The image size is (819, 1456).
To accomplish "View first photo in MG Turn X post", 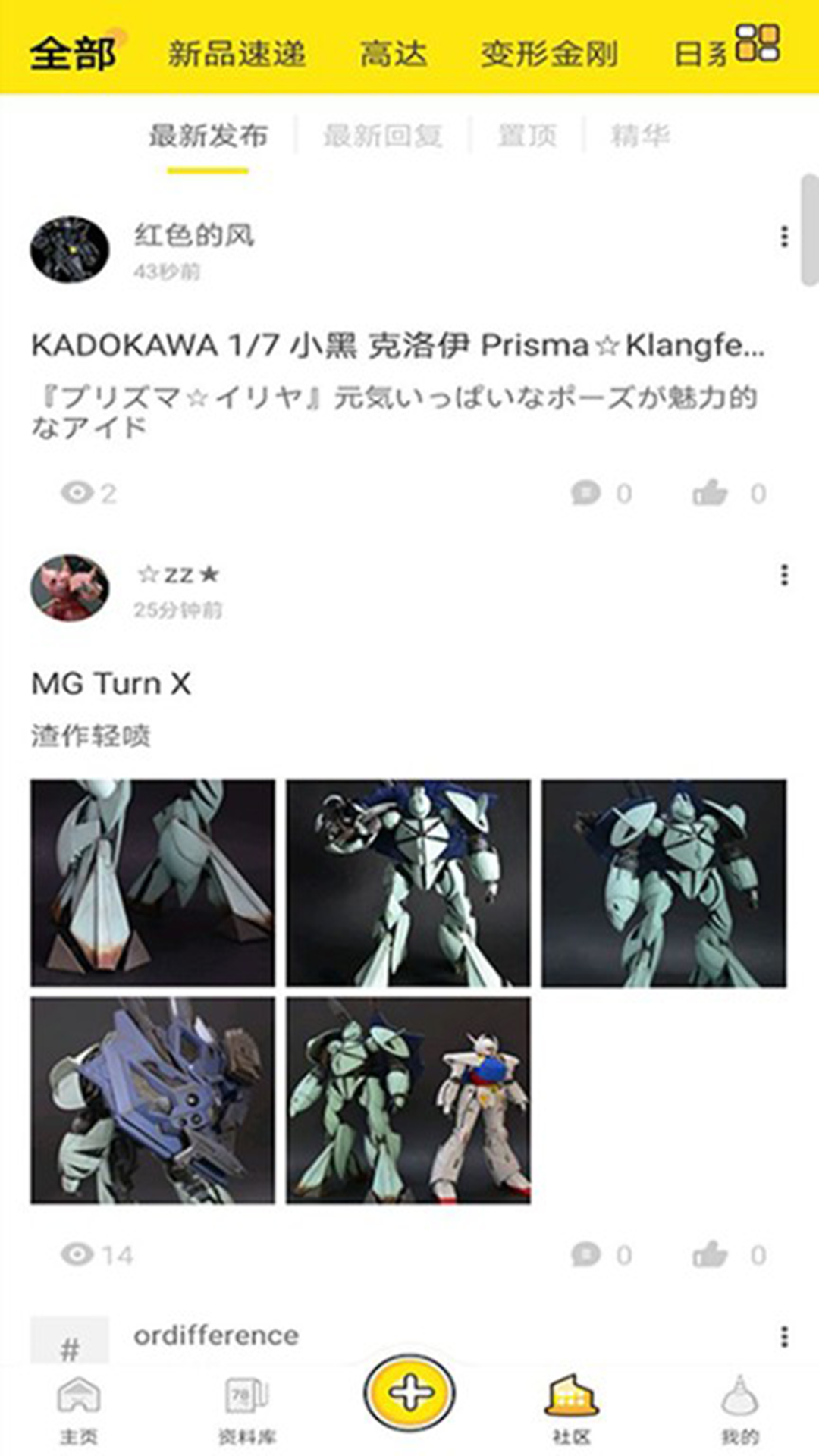I will pos(152,883).
